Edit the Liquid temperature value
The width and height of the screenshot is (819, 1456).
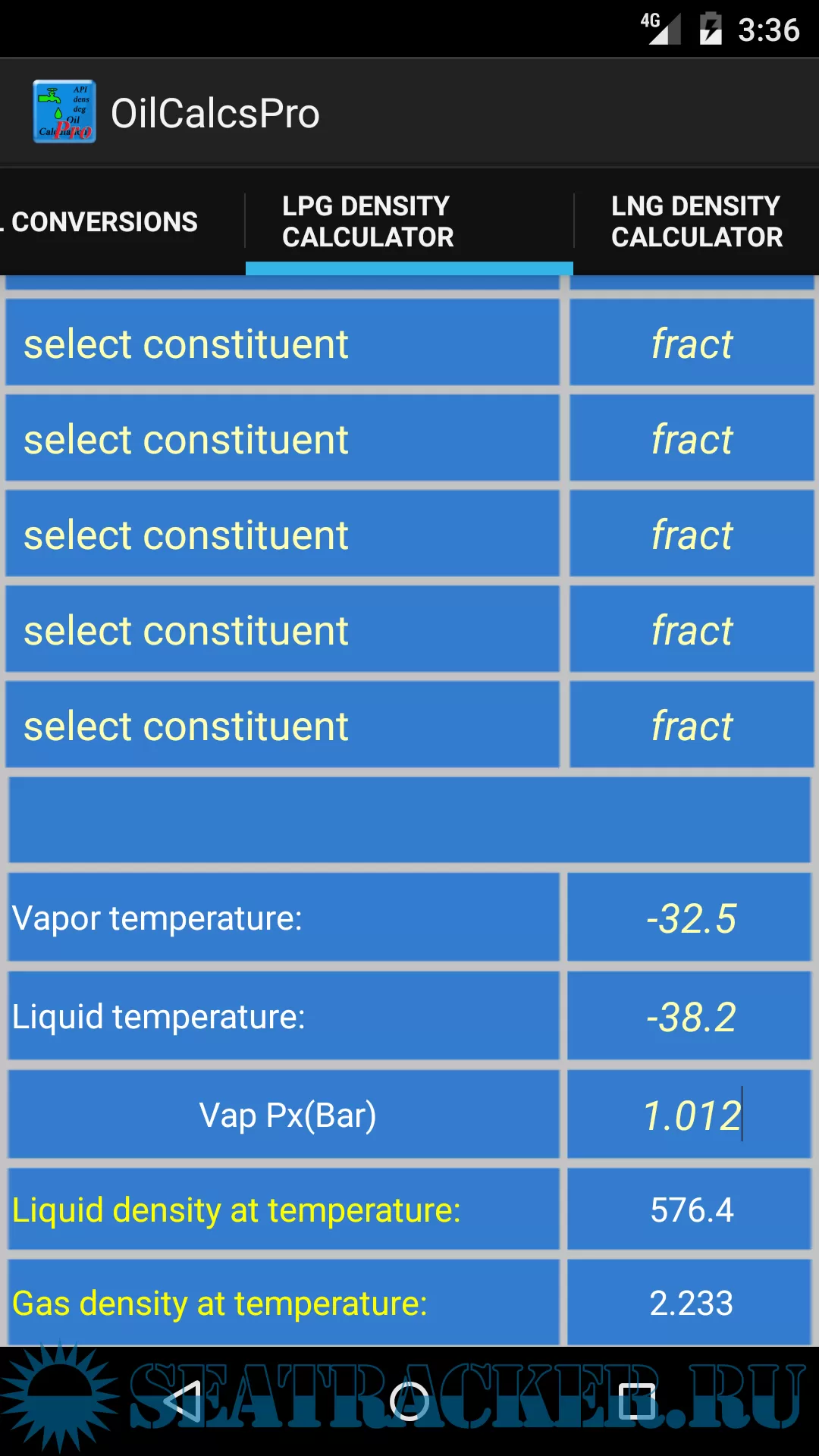pos(690,1017)
